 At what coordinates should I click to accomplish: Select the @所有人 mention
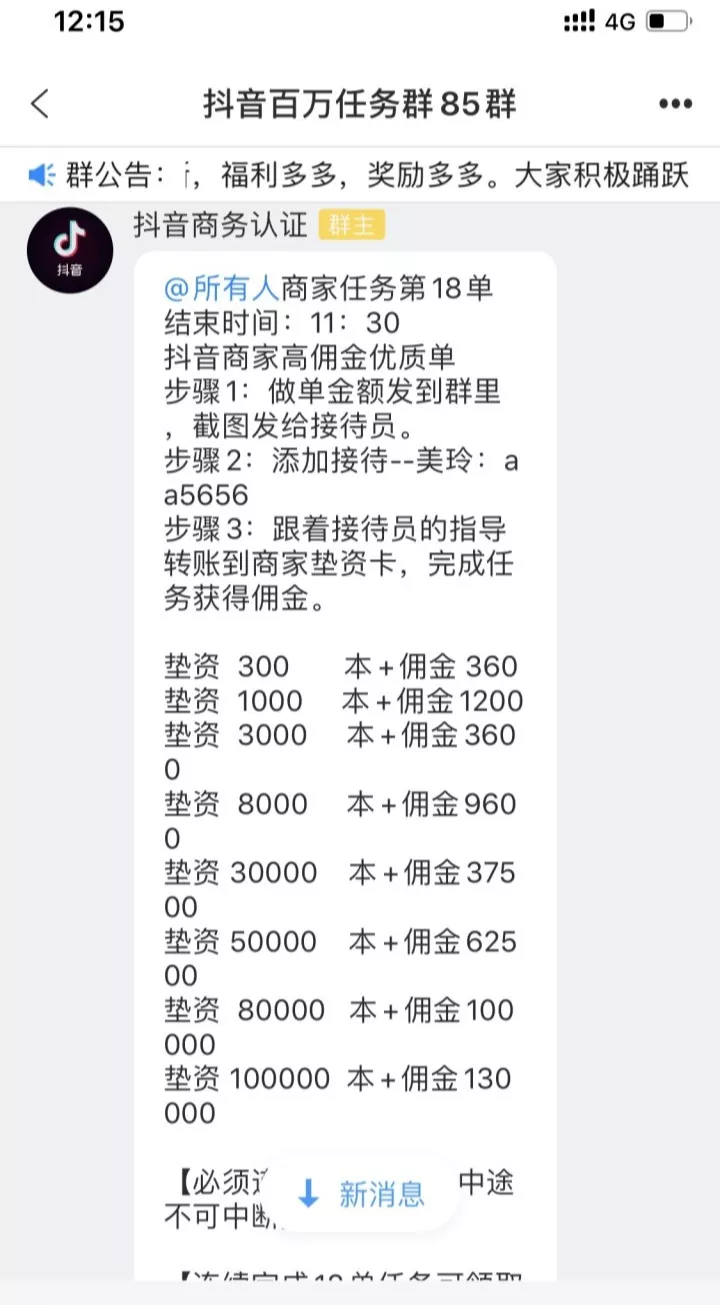(218, 288)
